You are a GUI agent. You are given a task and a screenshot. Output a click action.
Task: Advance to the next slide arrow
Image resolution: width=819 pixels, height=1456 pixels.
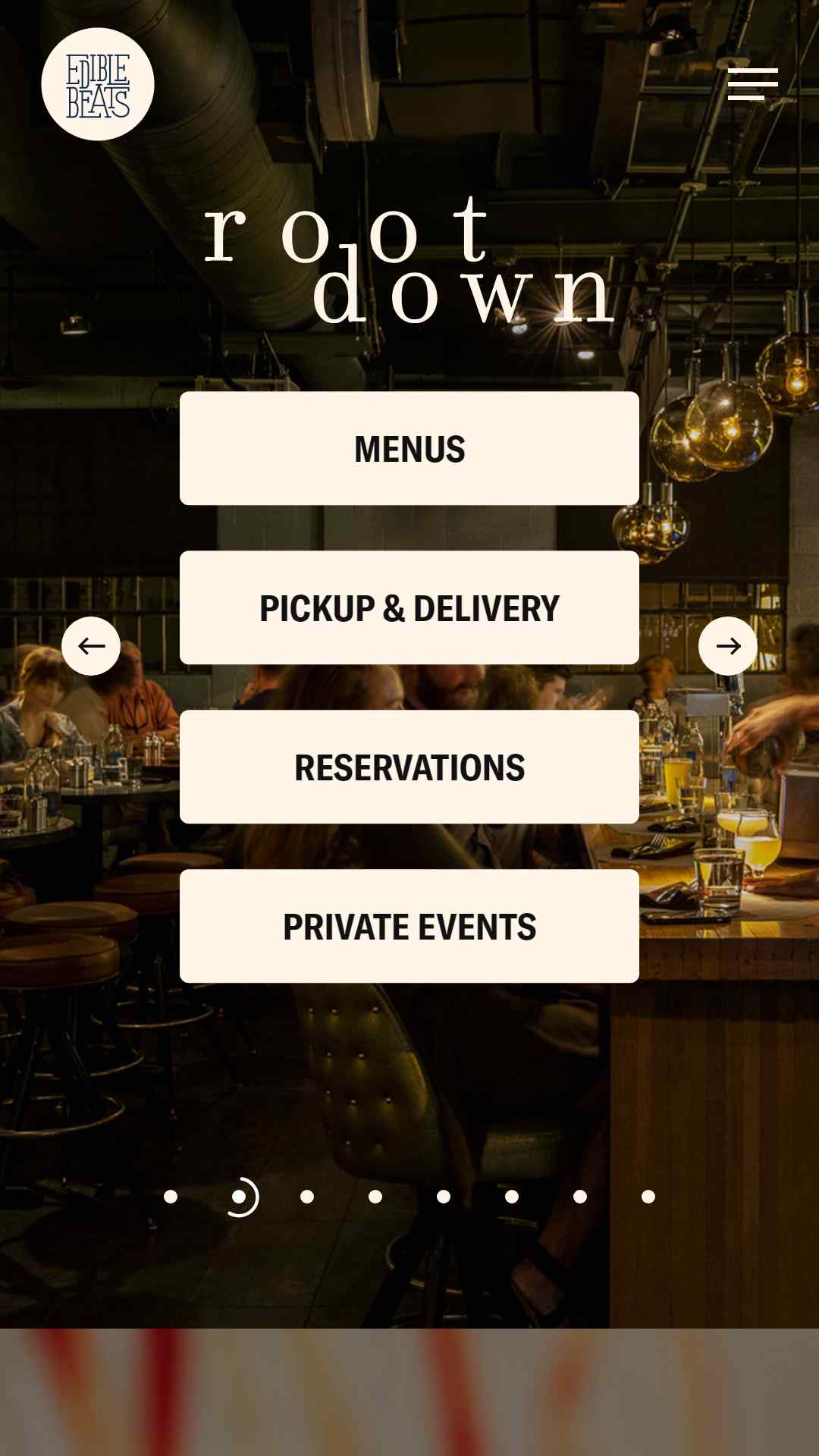point(728,646)
